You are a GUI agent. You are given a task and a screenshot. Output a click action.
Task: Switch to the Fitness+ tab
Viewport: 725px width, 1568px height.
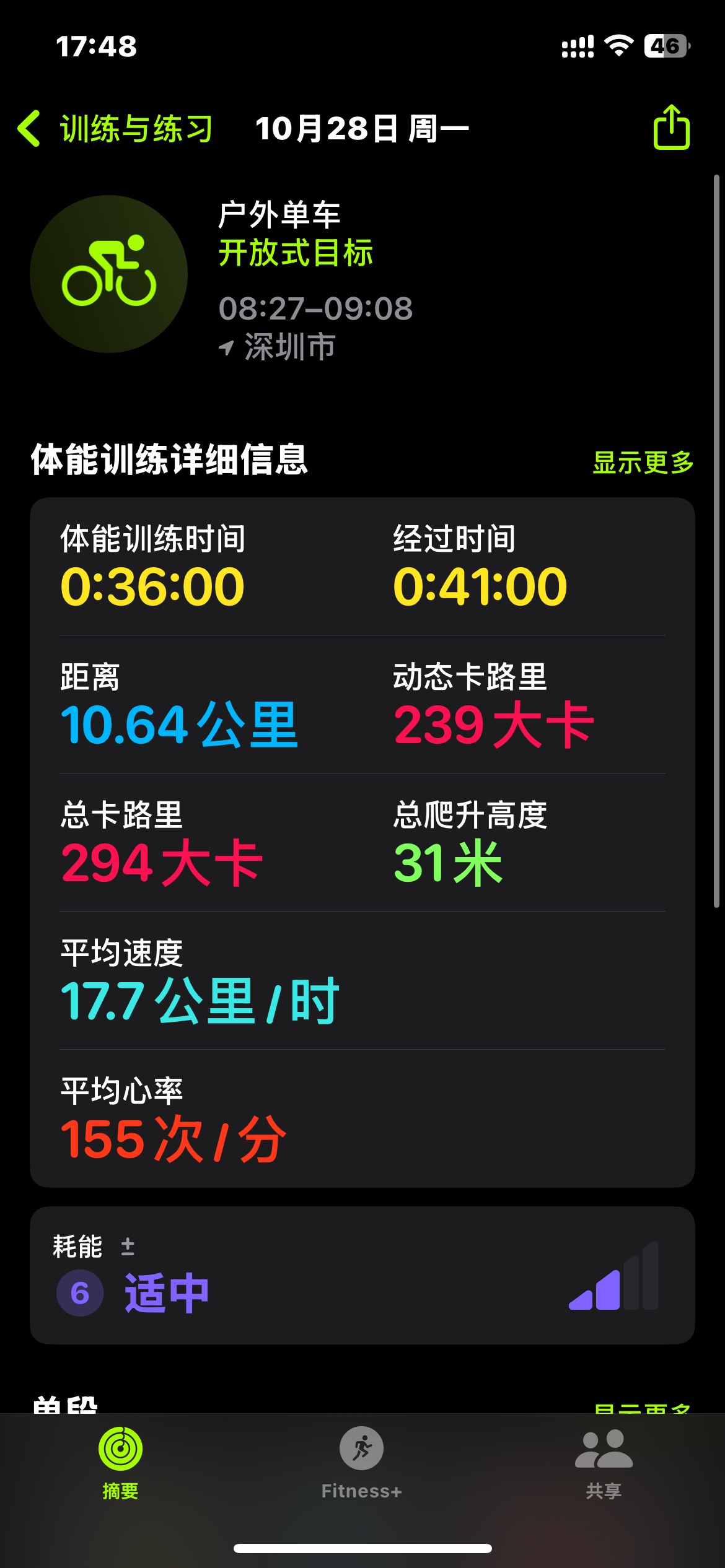coord(361,1463)
